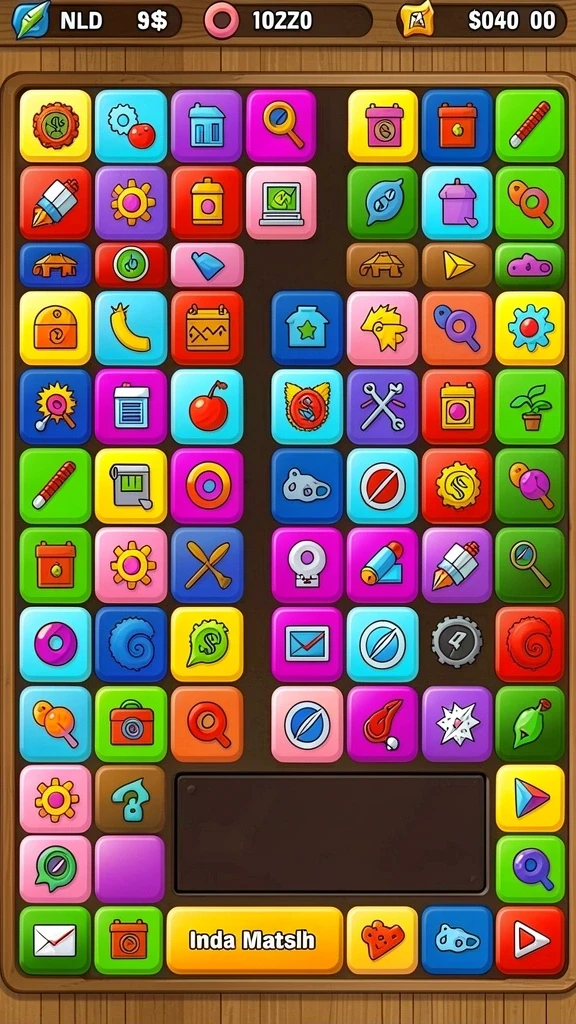The image size is (576, 1024).
Task: Tap the dark gear tile
Action: [x=456, y=644]
